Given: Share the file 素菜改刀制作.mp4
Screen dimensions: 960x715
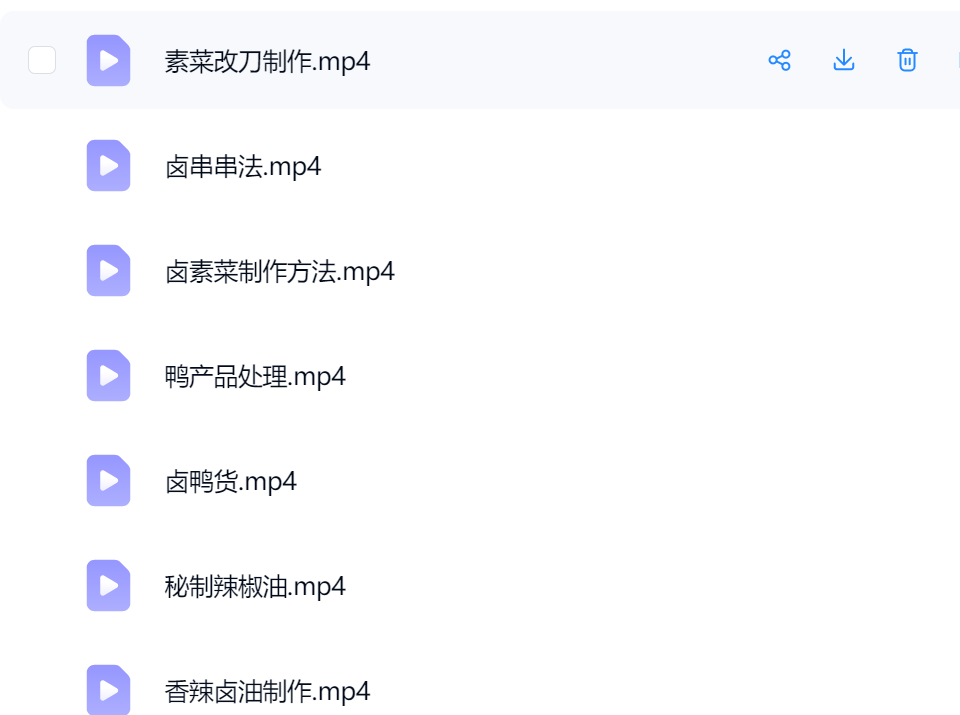Looking at the screenshot, I should tap(779, 61).
